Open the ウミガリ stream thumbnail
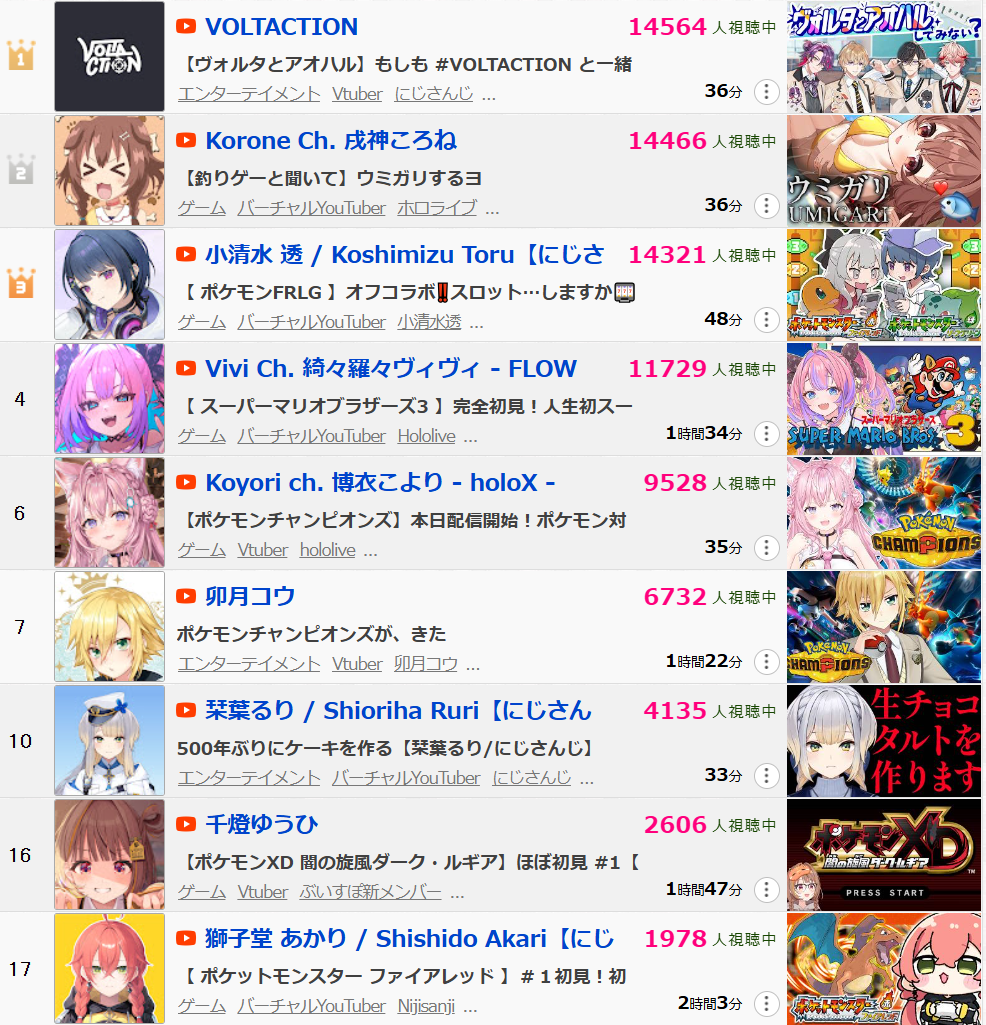The height and width of the screenshot is (1025, 986). [x=884, y=171]
